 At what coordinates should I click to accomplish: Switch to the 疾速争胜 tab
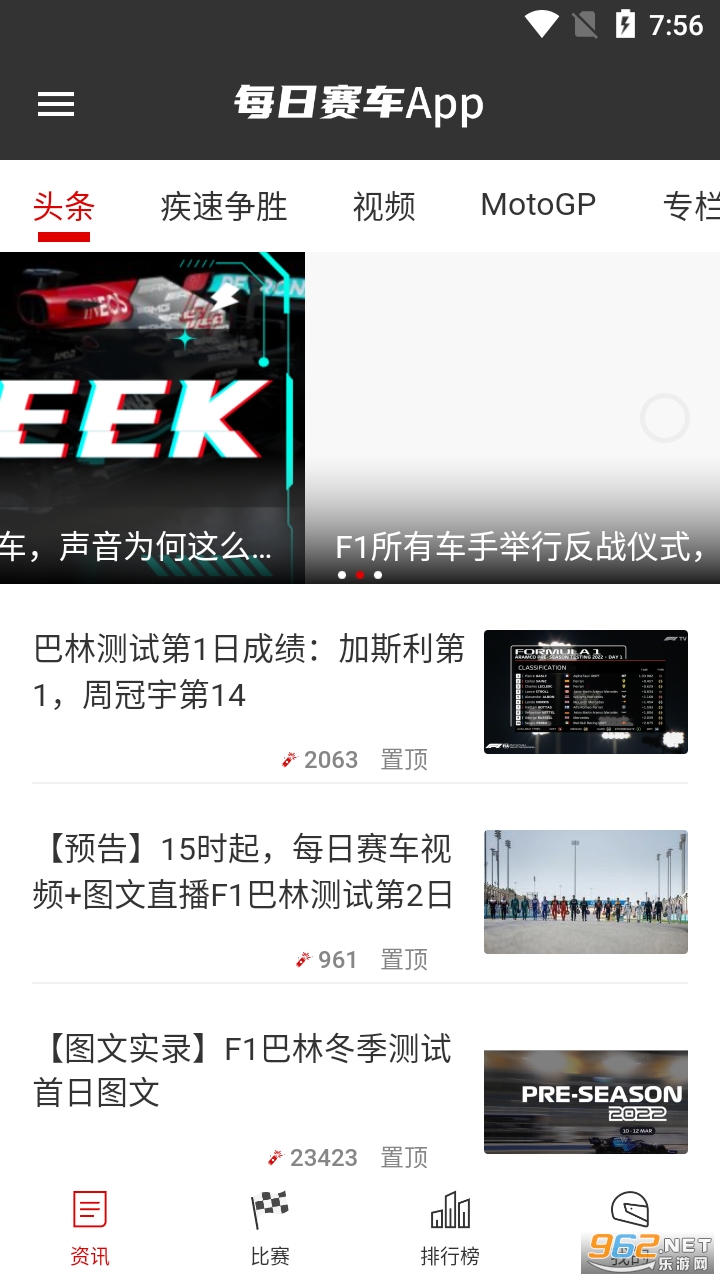[x=224, y=206]
